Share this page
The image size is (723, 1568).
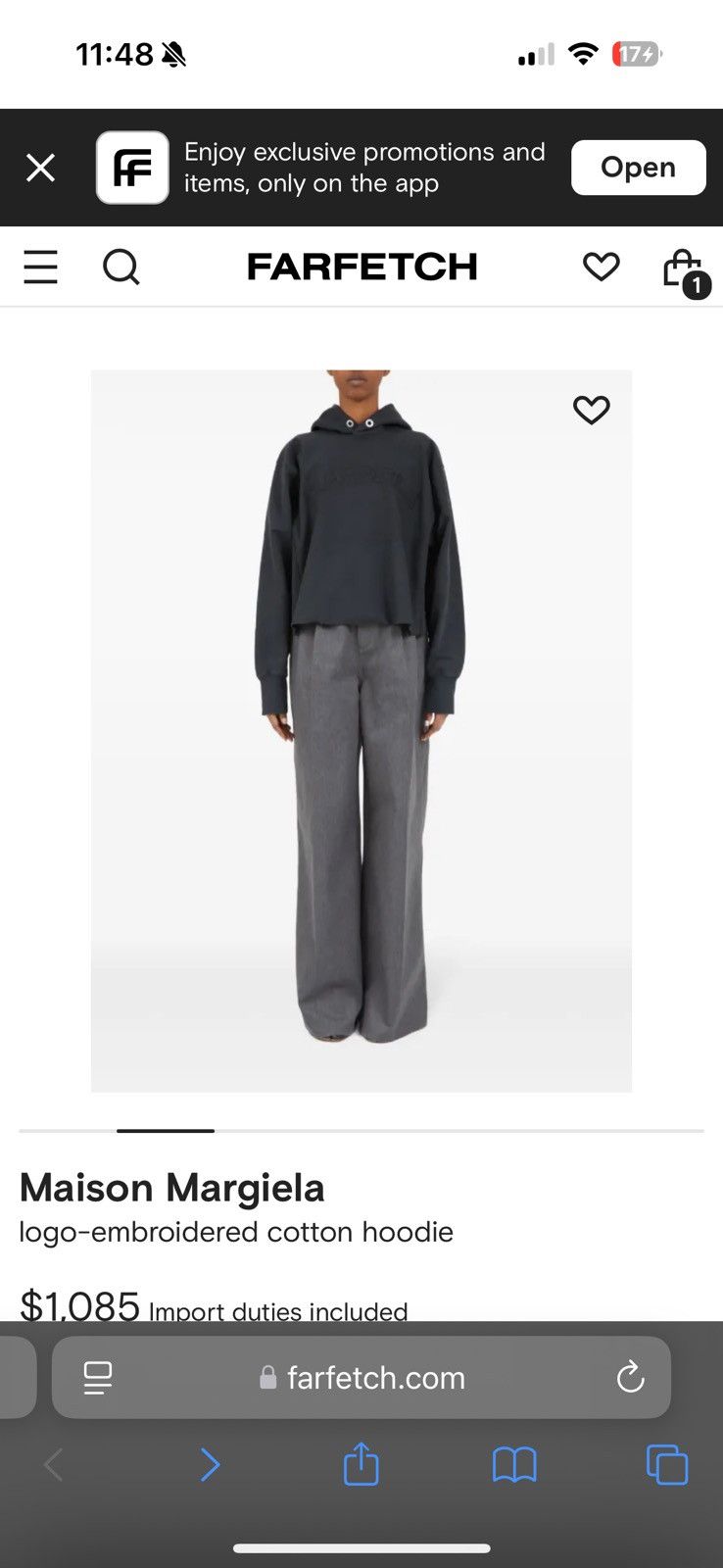pyautogui.click(x=361, y=1463)
